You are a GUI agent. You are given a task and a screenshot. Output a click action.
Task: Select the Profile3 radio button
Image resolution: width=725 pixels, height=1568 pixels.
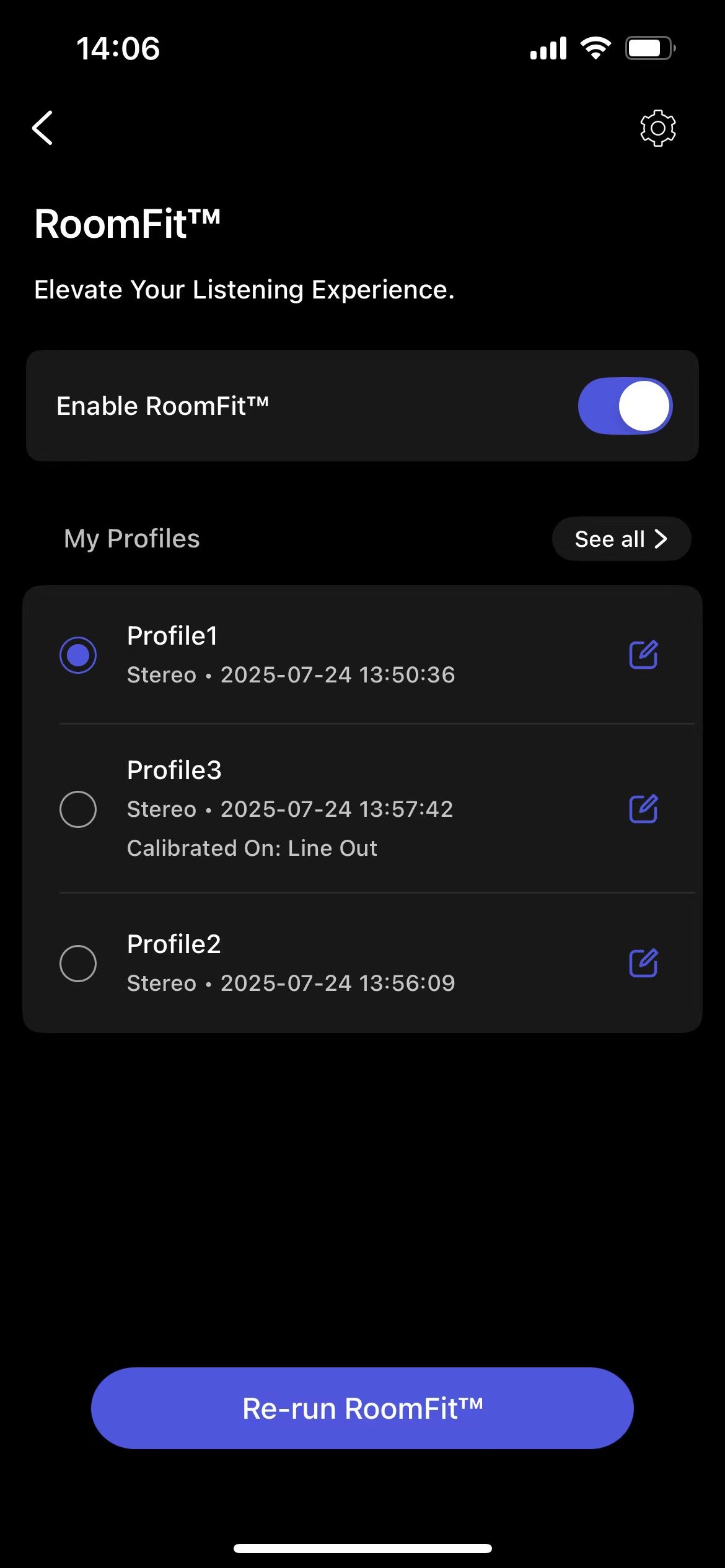(78, 809)
